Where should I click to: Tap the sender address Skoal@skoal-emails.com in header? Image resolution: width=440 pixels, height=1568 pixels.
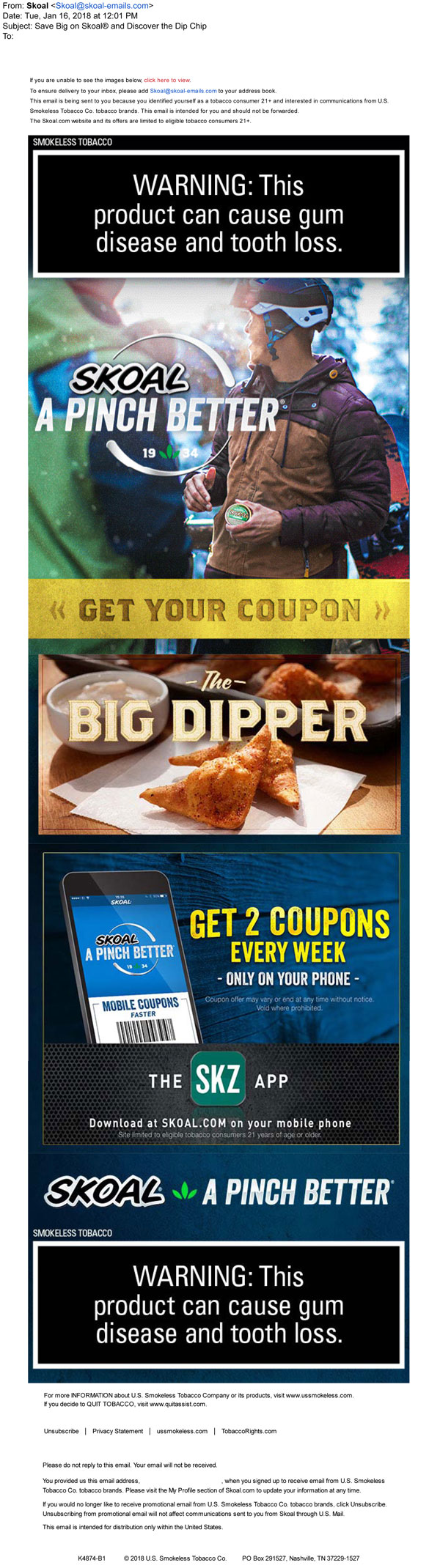pos(102,6)
